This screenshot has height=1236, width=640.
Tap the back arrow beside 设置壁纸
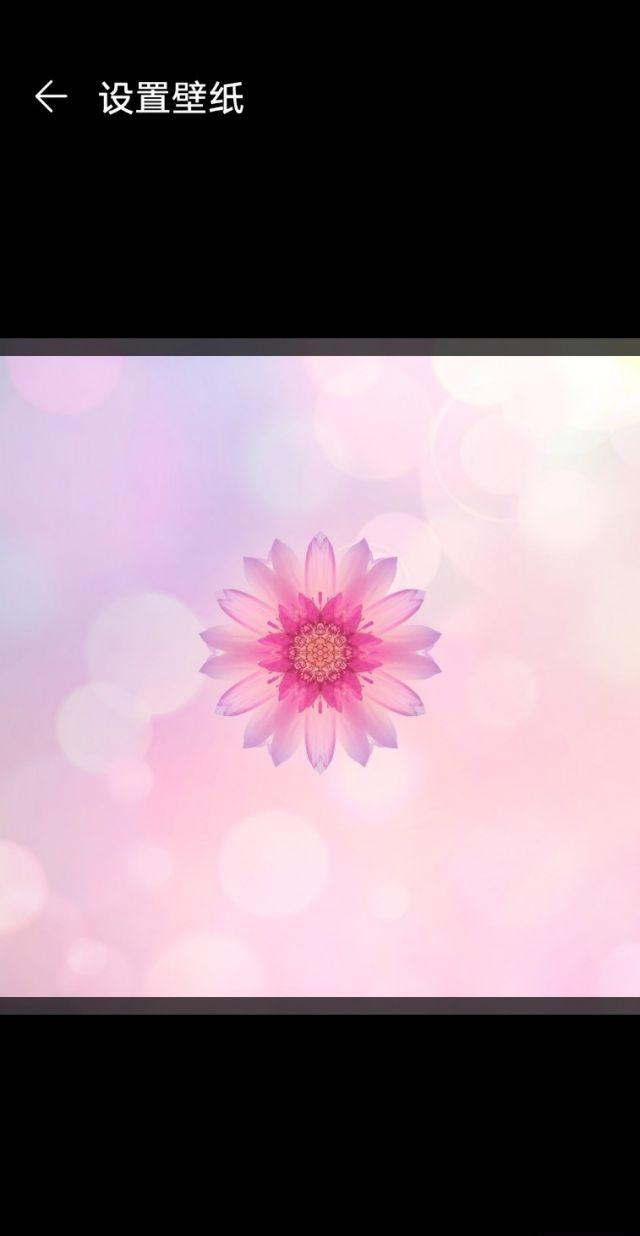(50, 97)
